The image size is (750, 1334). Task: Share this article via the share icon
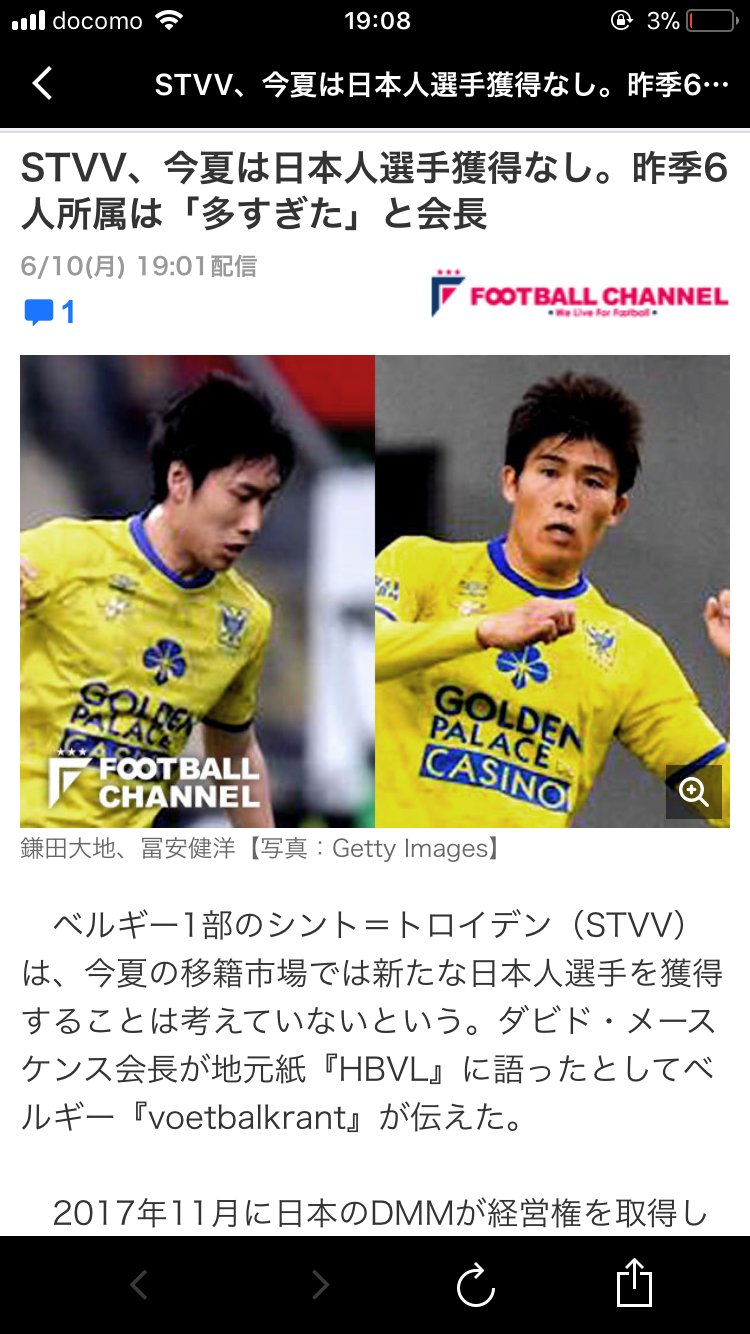(634, 1283)
